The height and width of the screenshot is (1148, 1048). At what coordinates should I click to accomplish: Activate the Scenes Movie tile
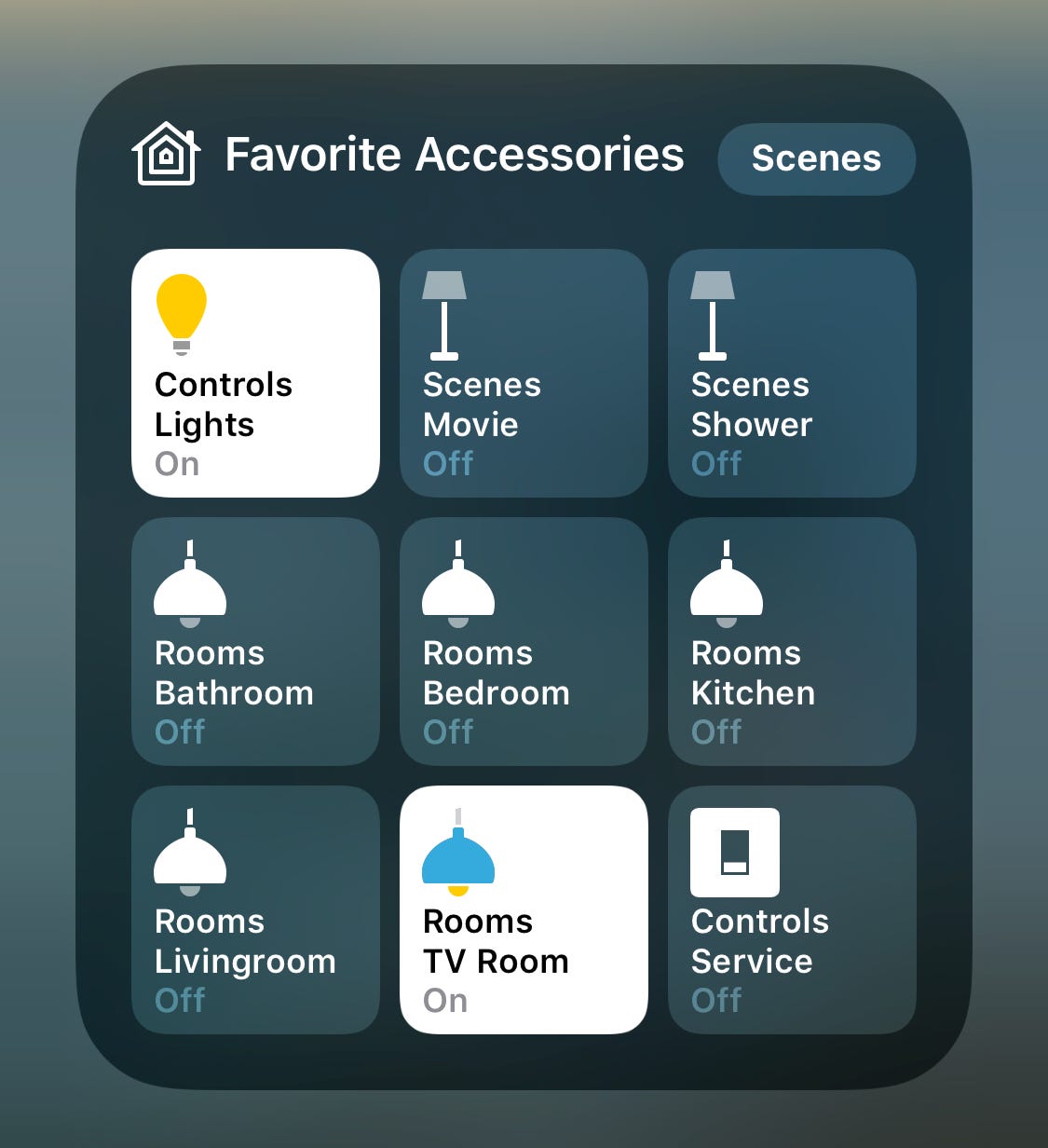[524, 373]
